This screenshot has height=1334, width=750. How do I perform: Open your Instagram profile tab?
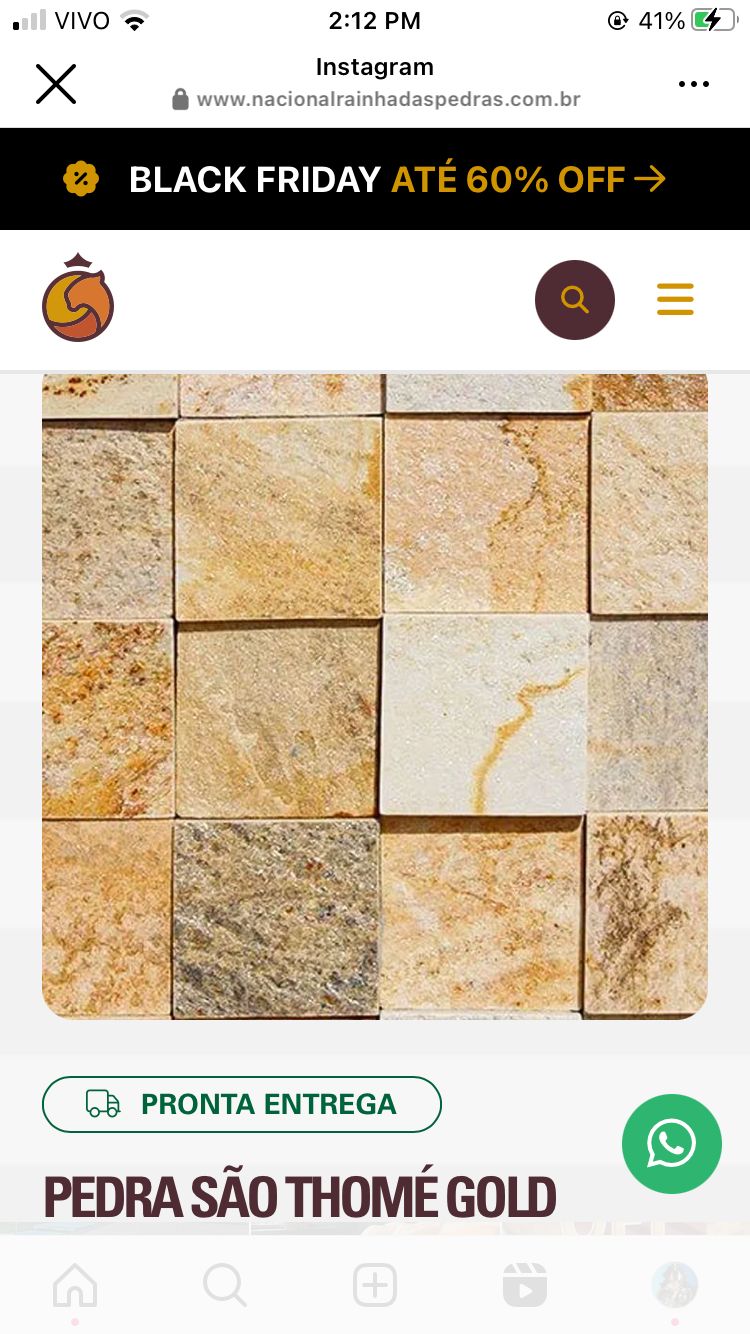click(674, 1285)
